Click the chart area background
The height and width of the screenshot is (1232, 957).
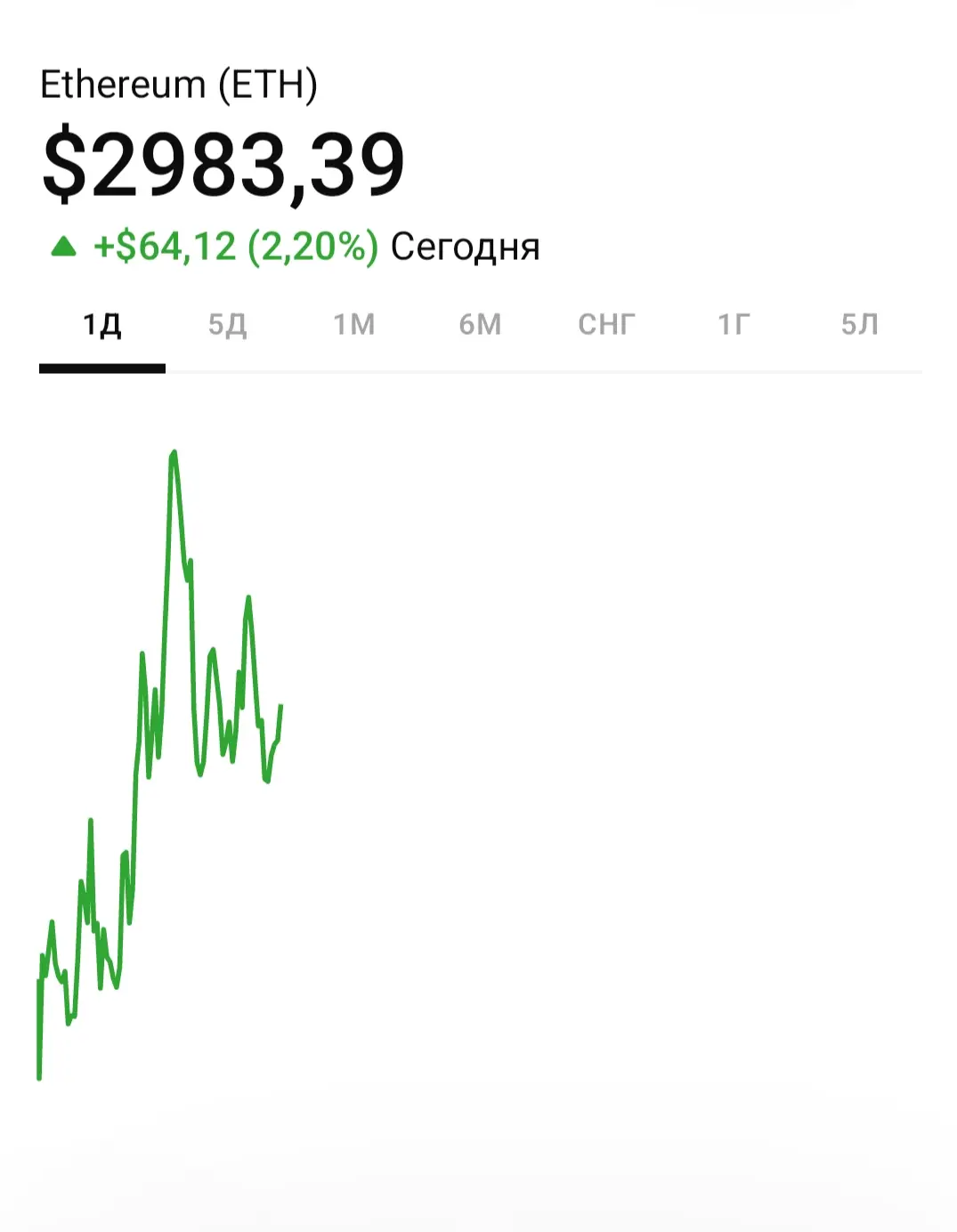[x=579, y=757]
